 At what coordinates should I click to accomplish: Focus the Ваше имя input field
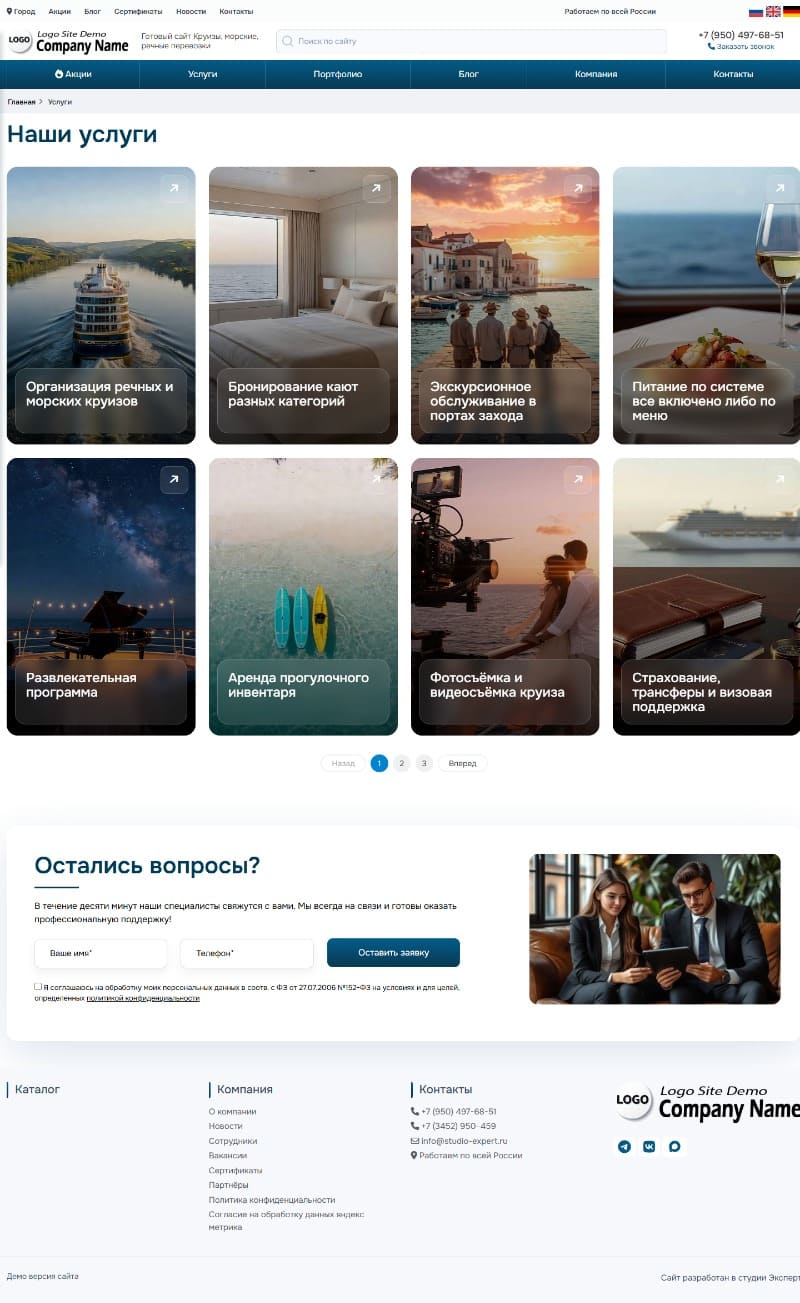click(x=101, y=953)
